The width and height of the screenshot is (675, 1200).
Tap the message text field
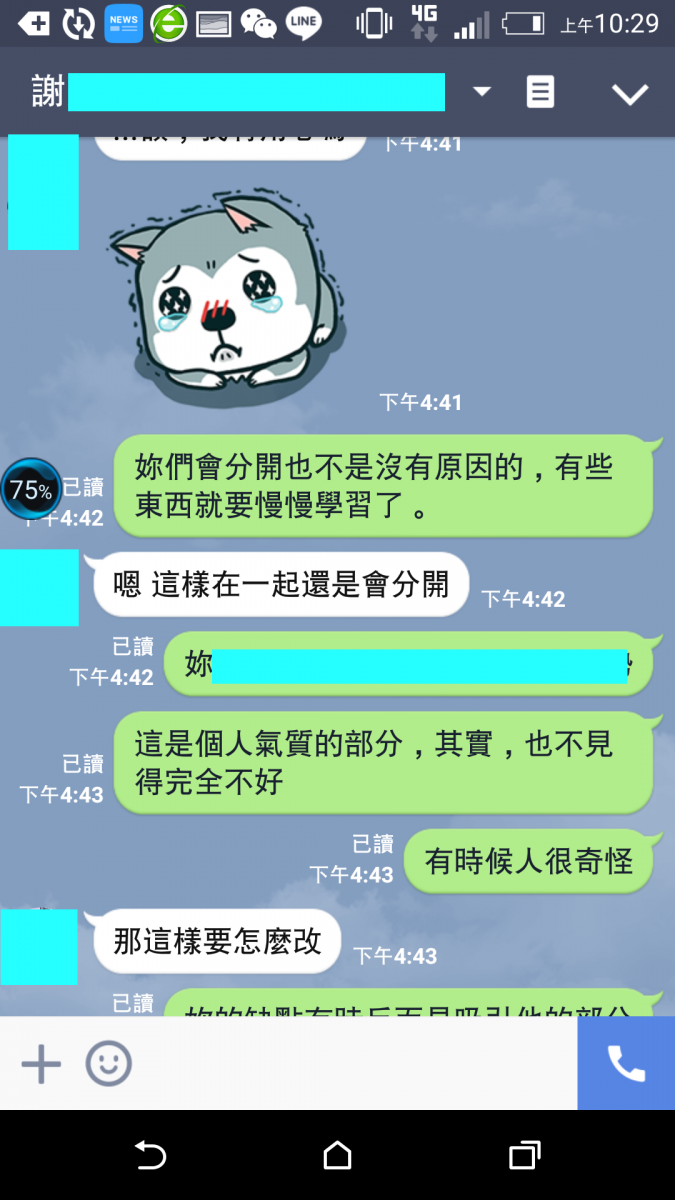pos(350,1064)
